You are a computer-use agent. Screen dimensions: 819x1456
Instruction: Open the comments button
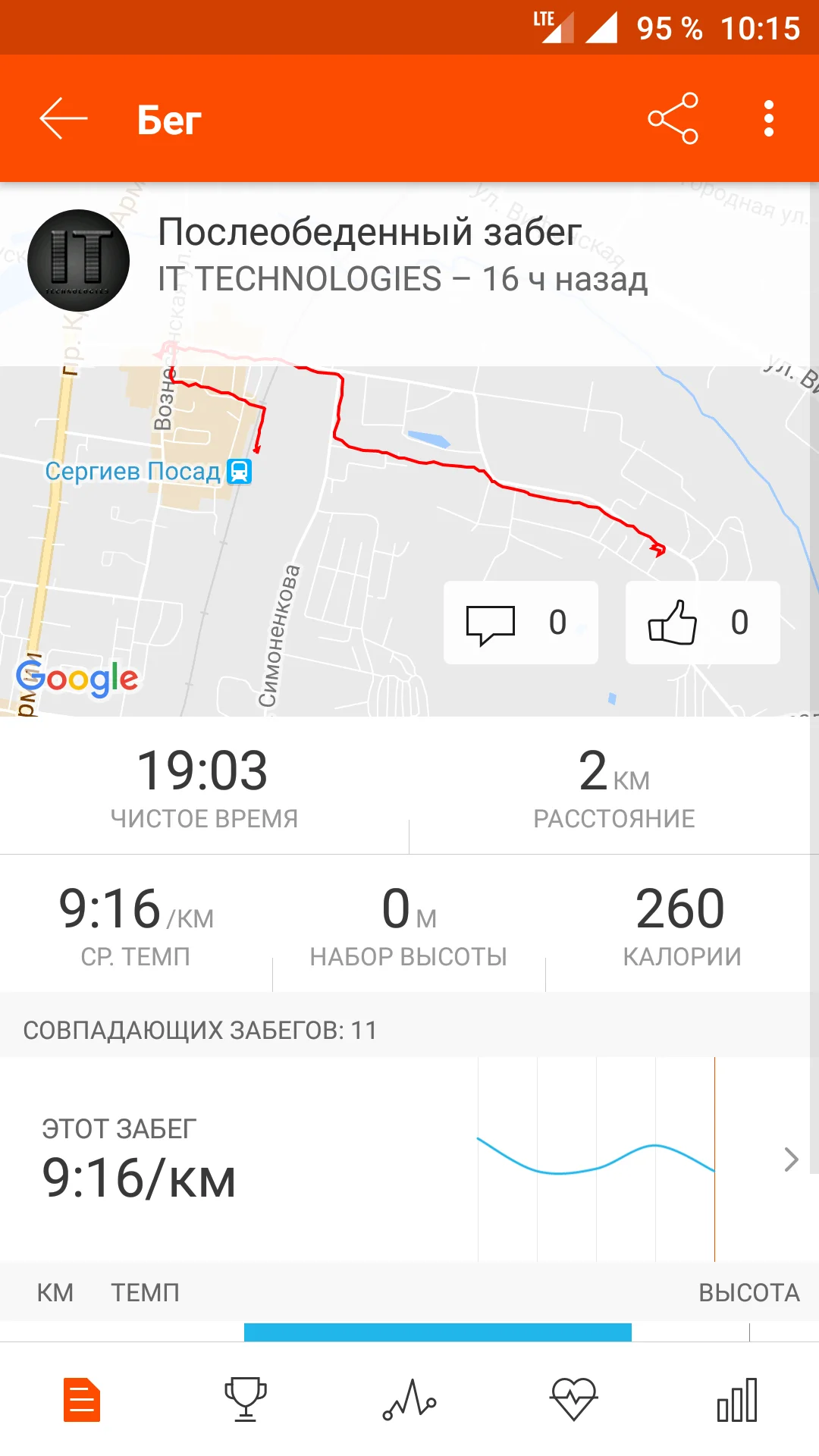point(520,623)
